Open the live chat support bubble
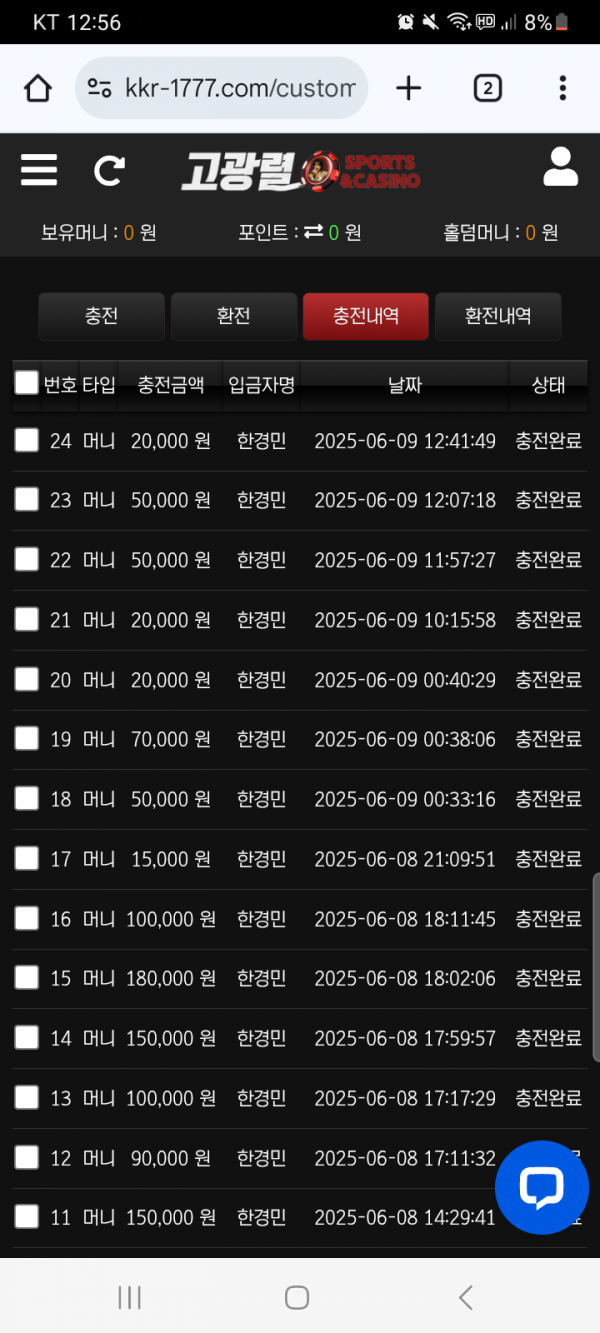This screenshot has width=600, height=1333. click(542, 1187)
